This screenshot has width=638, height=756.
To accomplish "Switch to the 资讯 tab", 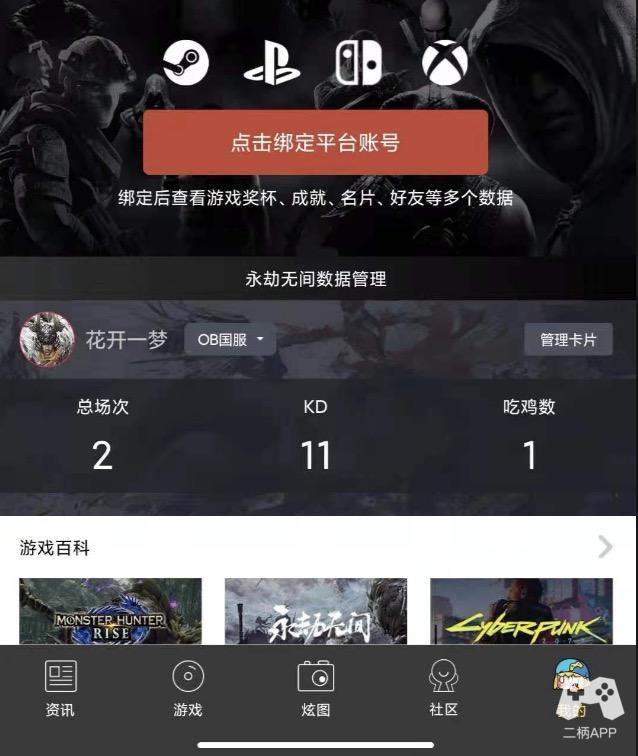I will [x=60, y=689].
